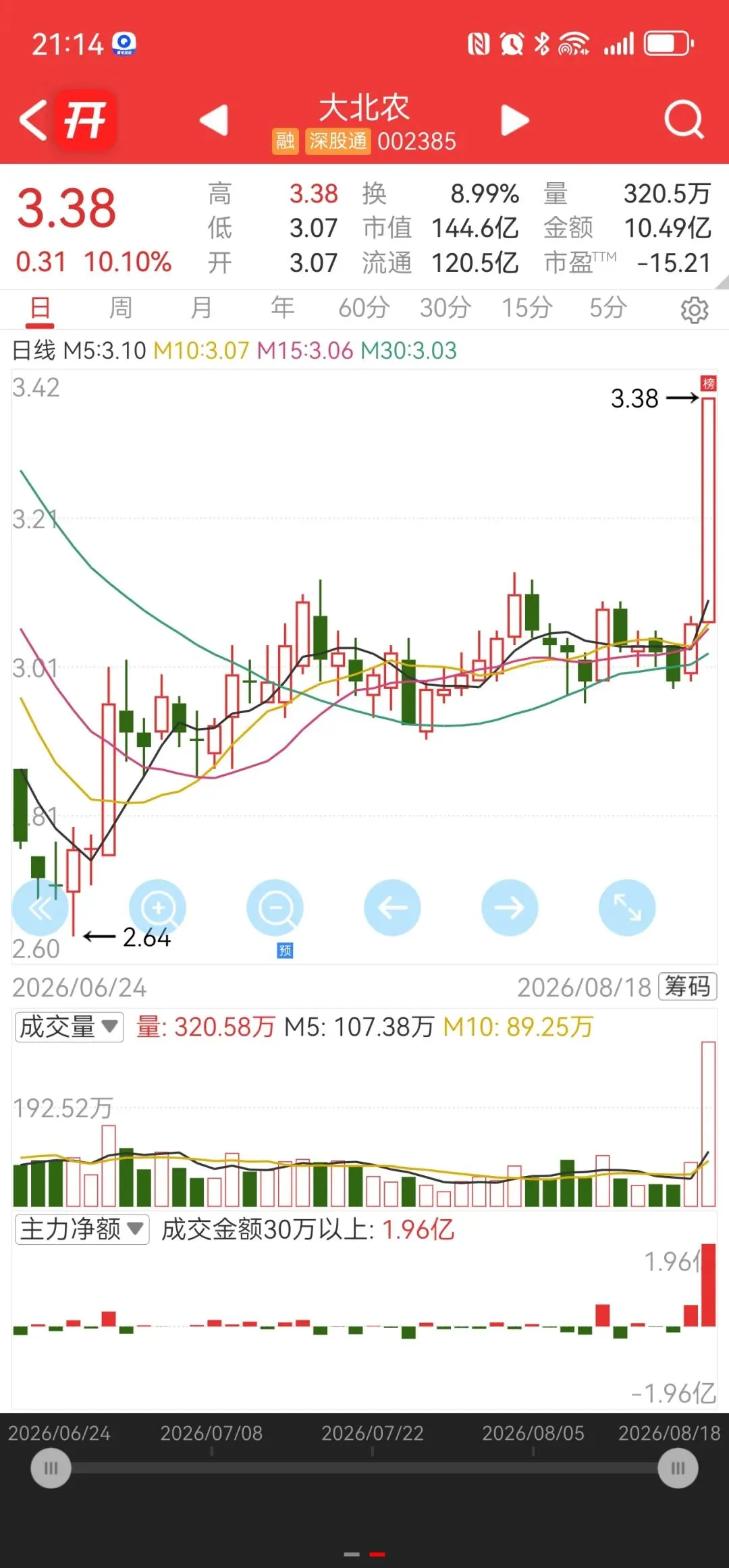Switch to the 60分 chart
This screenshot has width=729, height=1568.
[x=364, y=308]
